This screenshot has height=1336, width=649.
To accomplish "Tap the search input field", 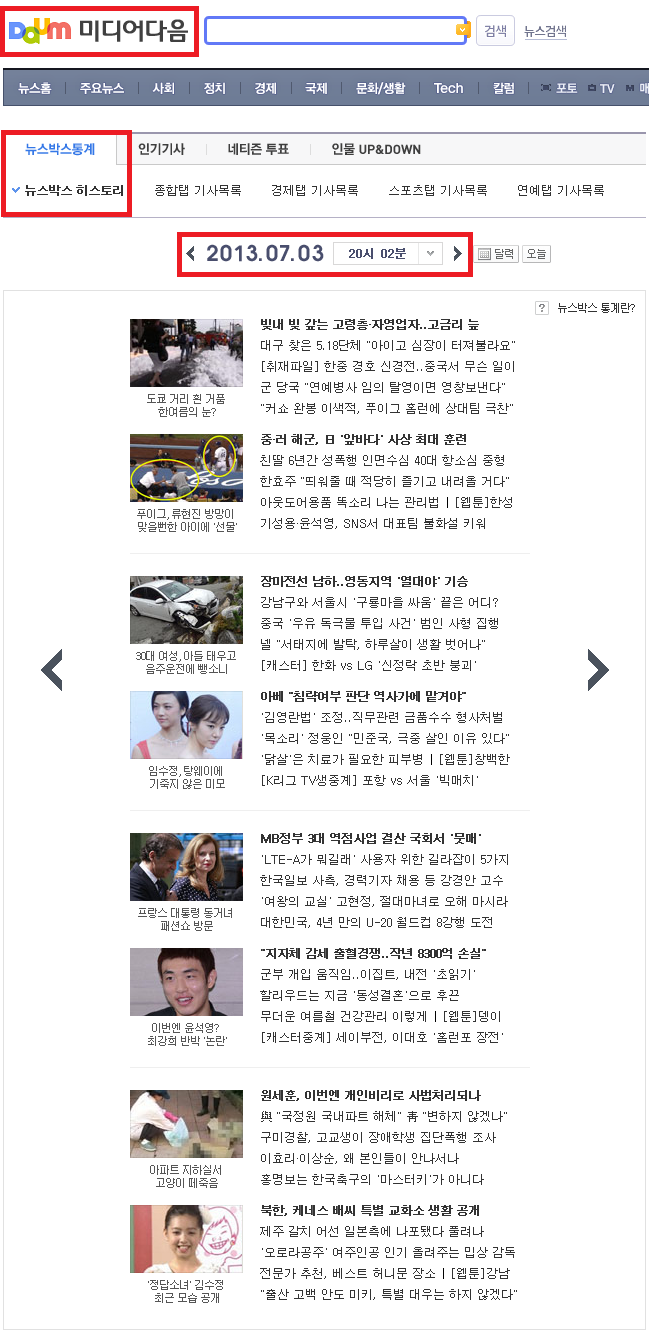I will coord(330,30).
